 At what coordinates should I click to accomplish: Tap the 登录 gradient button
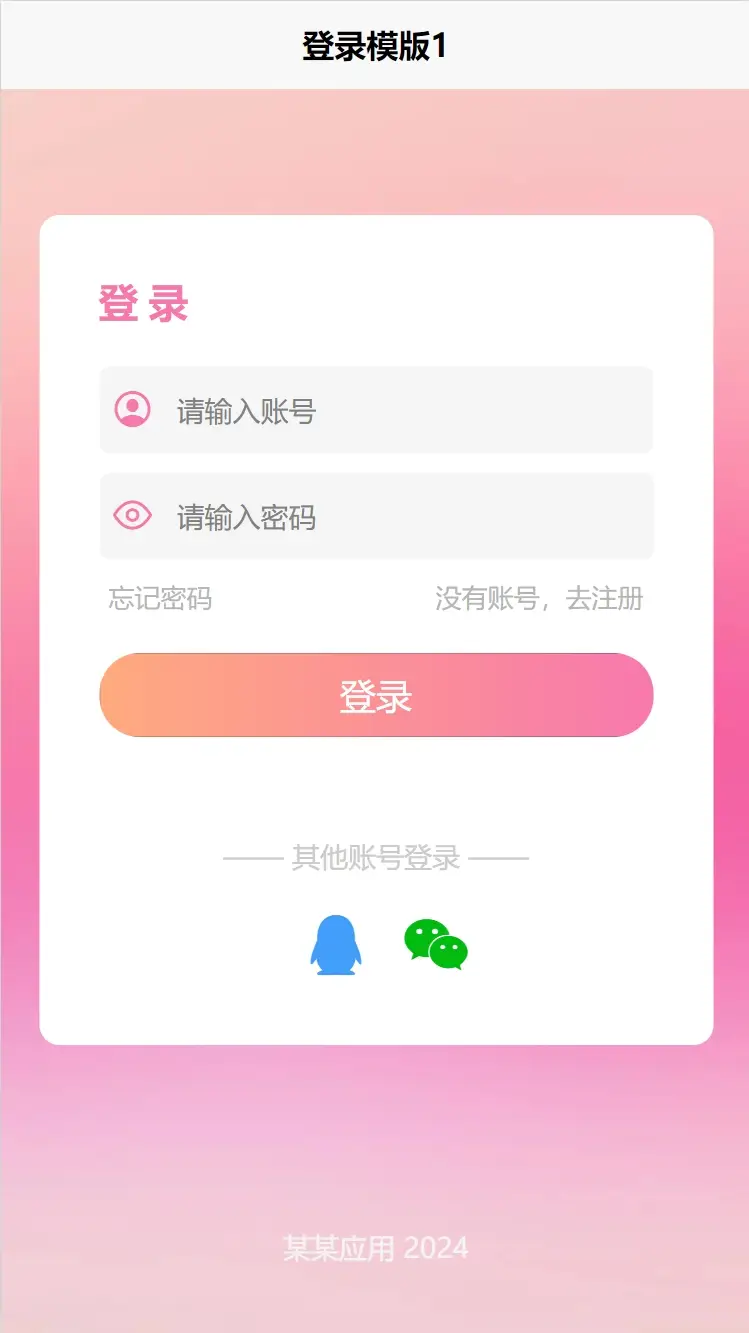pyautogui.click(x=376, y=695)
